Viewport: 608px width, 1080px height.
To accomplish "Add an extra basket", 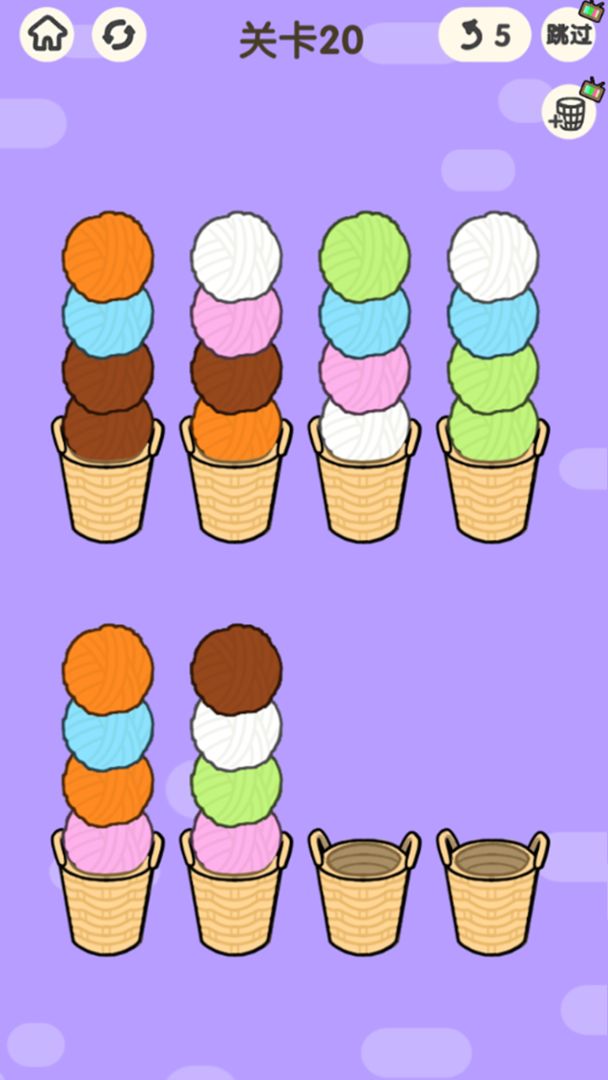I will (x=569, y=113).
